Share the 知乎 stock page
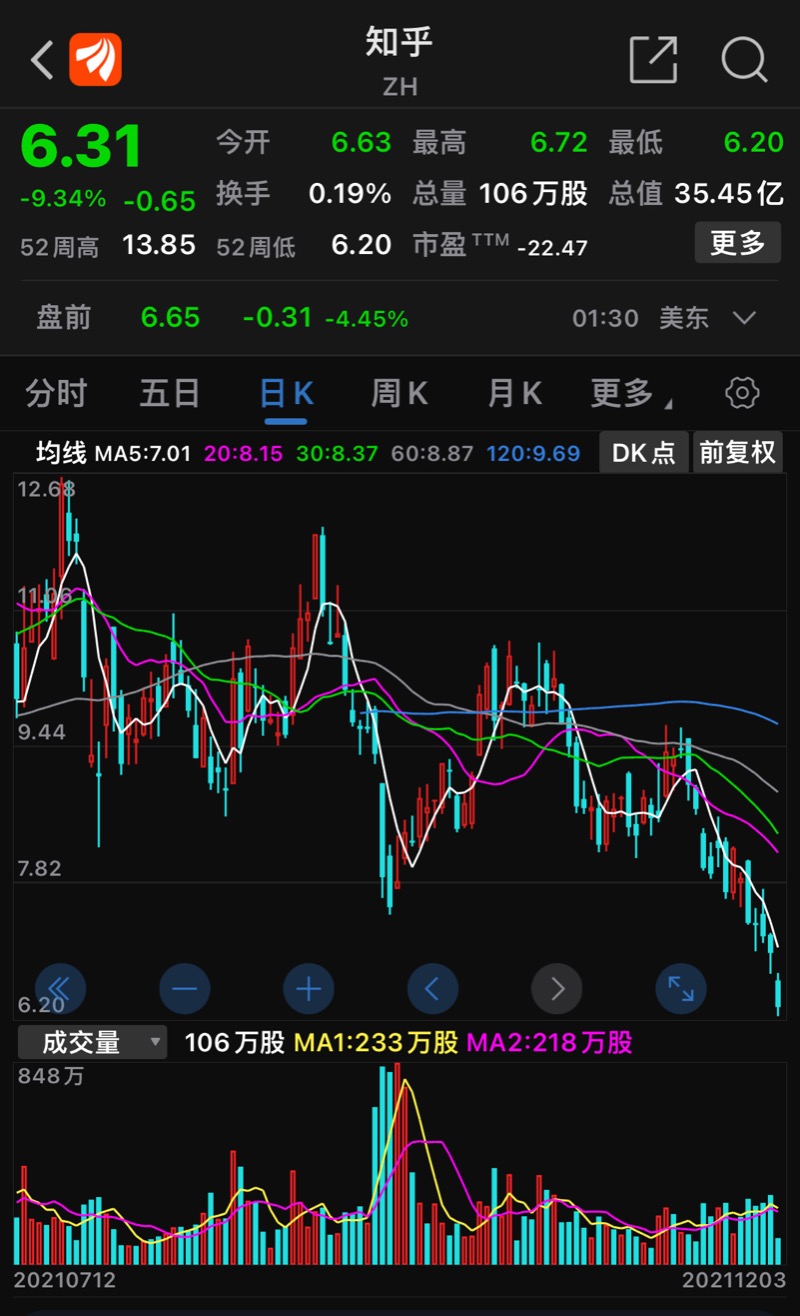Viewport: 800px width, 1316px height. pos(653,60)
